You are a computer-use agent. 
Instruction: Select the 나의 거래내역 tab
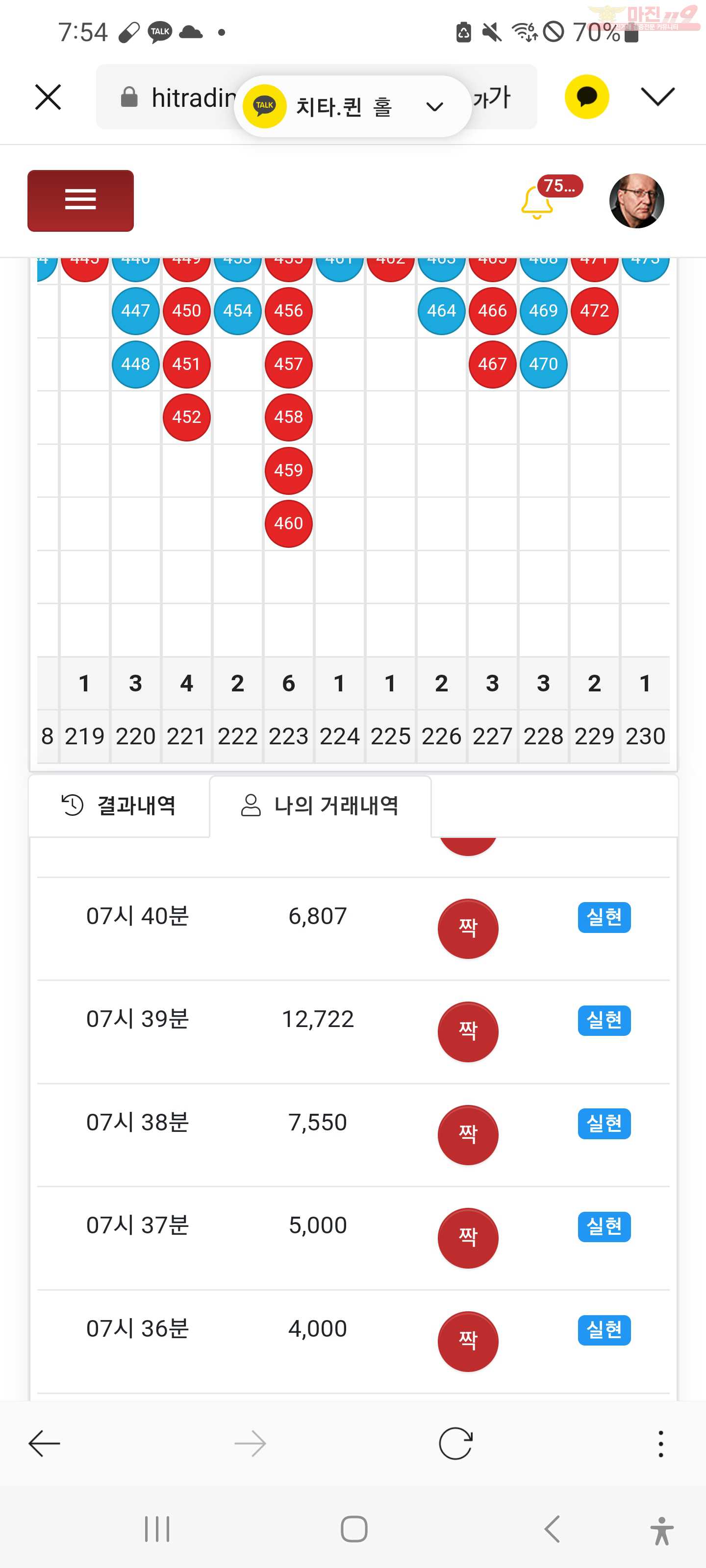pyautogui.click(x=321, y=805)
